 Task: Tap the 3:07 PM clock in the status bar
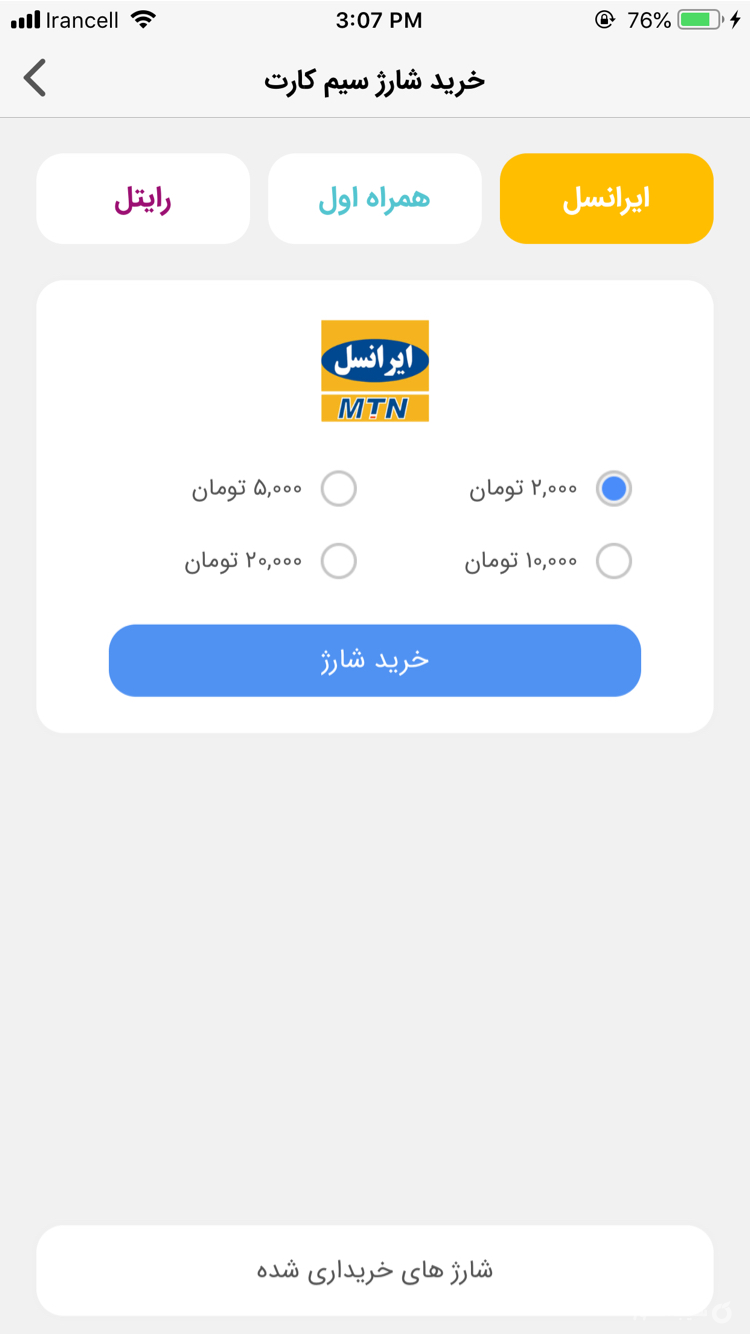pyautogui.click(x=379, y=18)
